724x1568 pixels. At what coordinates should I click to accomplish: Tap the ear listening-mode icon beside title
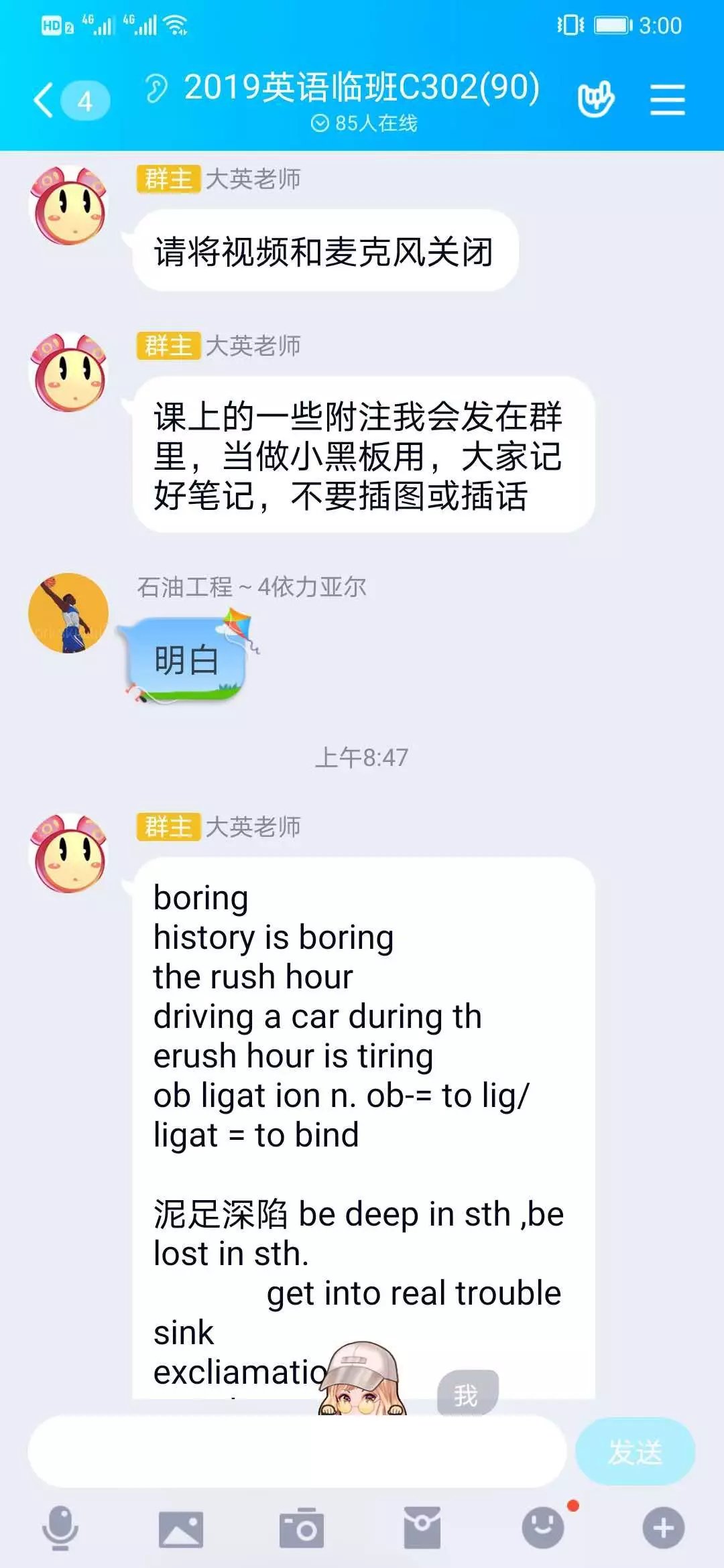(156, 88)
